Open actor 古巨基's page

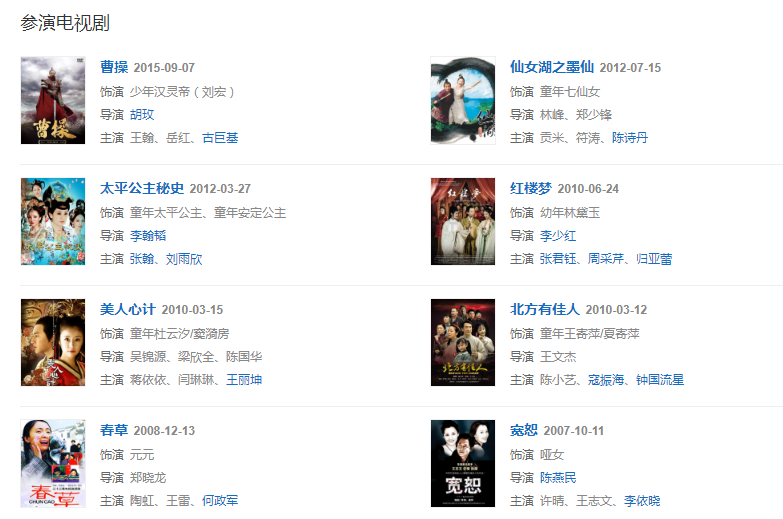click(220, 137)
